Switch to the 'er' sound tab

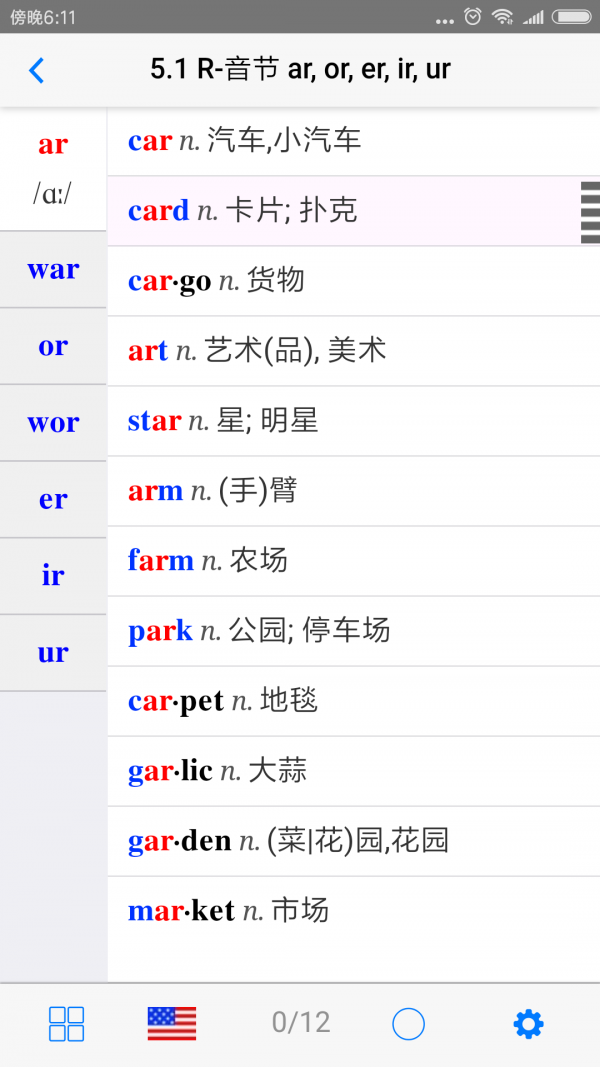53,499
